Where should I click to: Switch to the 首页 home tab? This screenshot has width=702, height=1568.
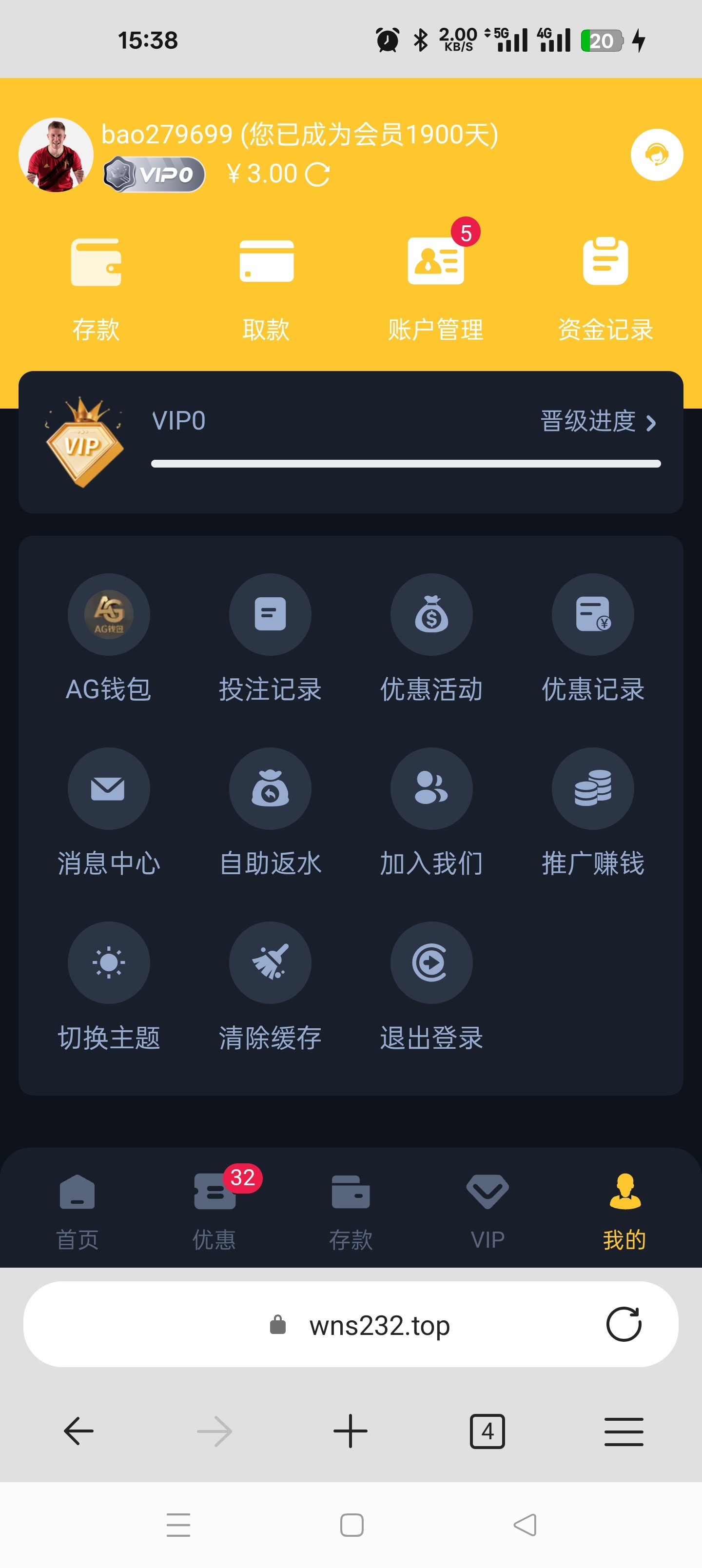pos(78,1210)
